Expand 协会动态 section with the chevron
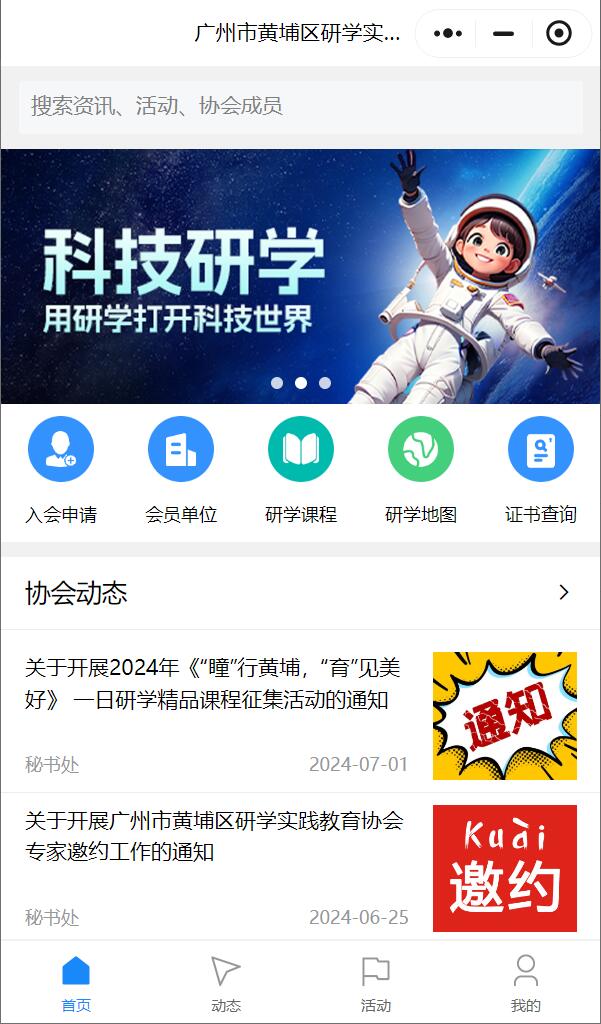 pyautogui.click(x=564, y=593)
